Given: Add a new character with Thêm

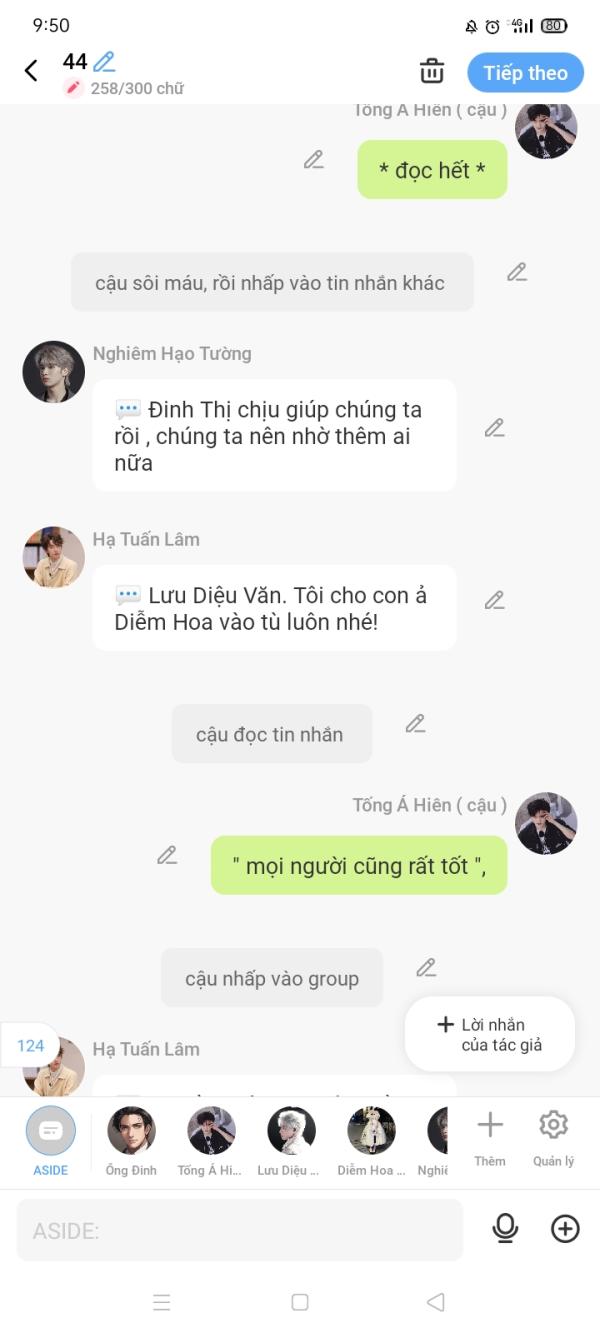Looking at the screenshot, I should tap(490, 1137).
